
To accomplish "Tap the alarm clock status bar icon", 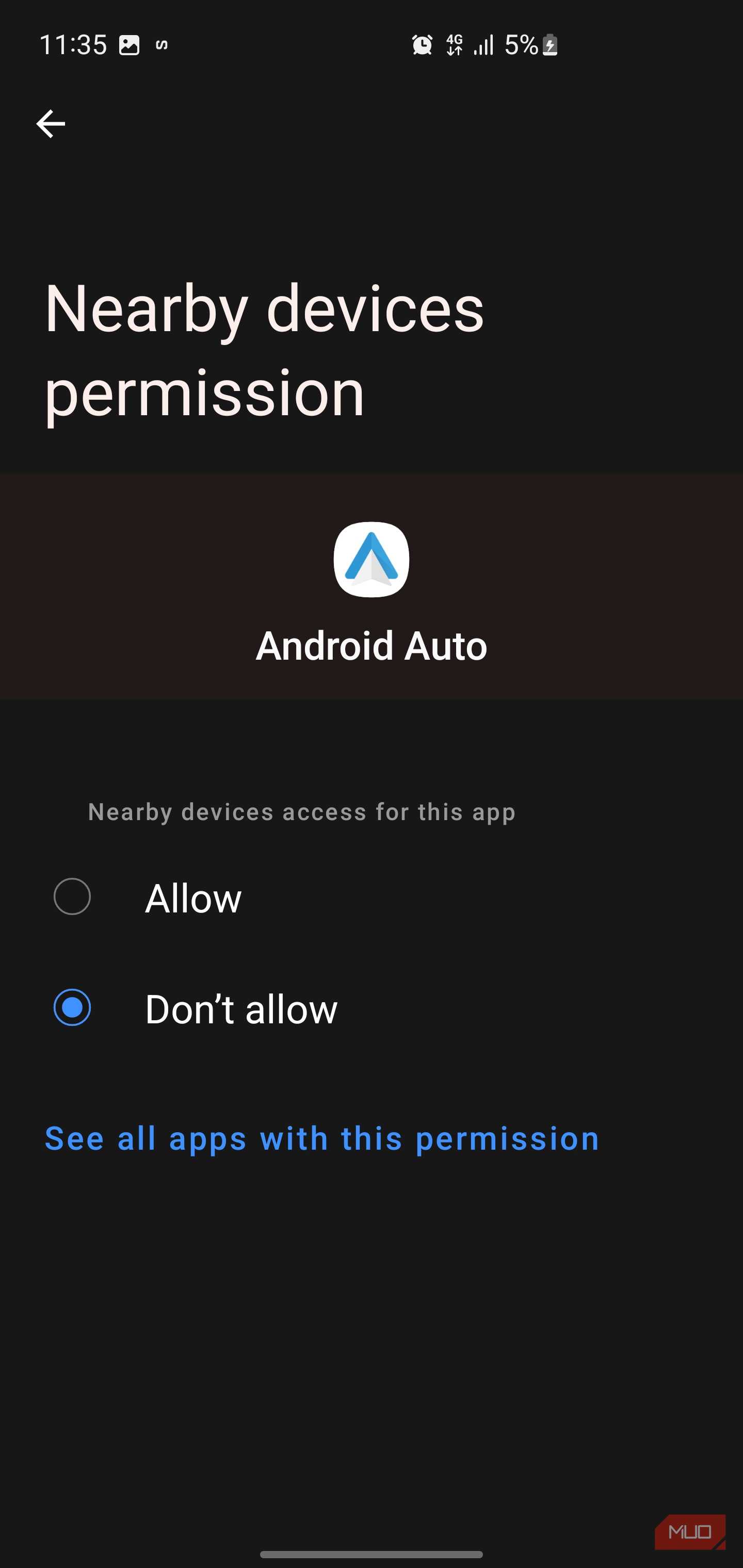I will coord(422,44).
